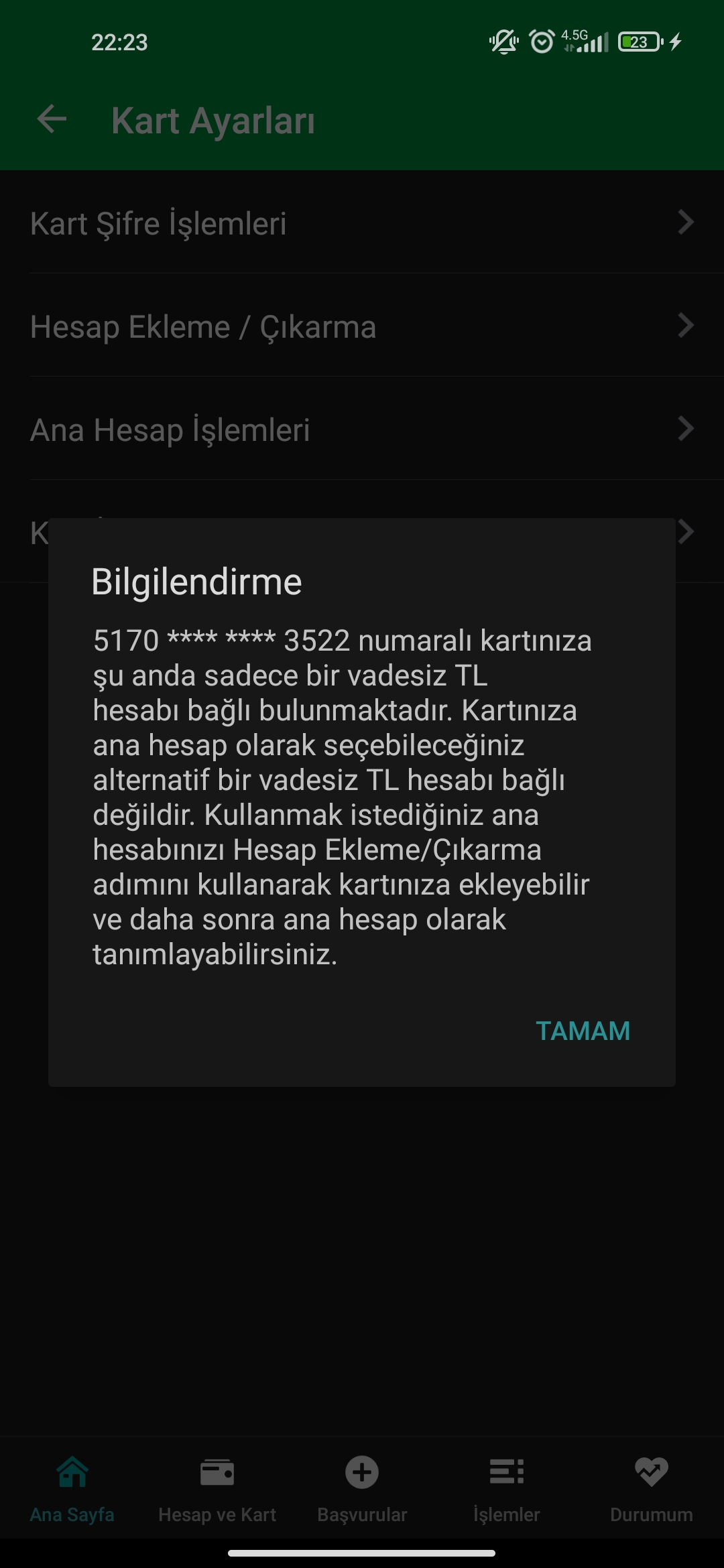Image resolution: width=724 pixels, height=1568 pixels.
Task: Switch to the Ana Sayfa tab
Action: tap(72, 1488)
